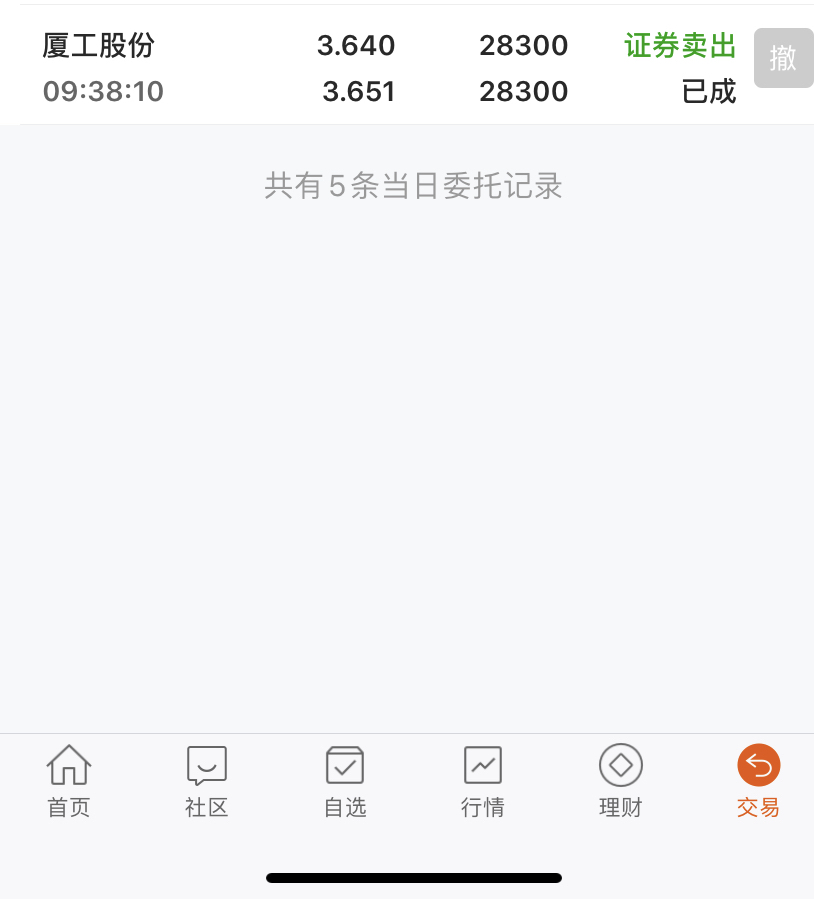The width and height of the screenshot is (814, 899).
Task: Switch to the 行情 market tab
Action: 483,781
